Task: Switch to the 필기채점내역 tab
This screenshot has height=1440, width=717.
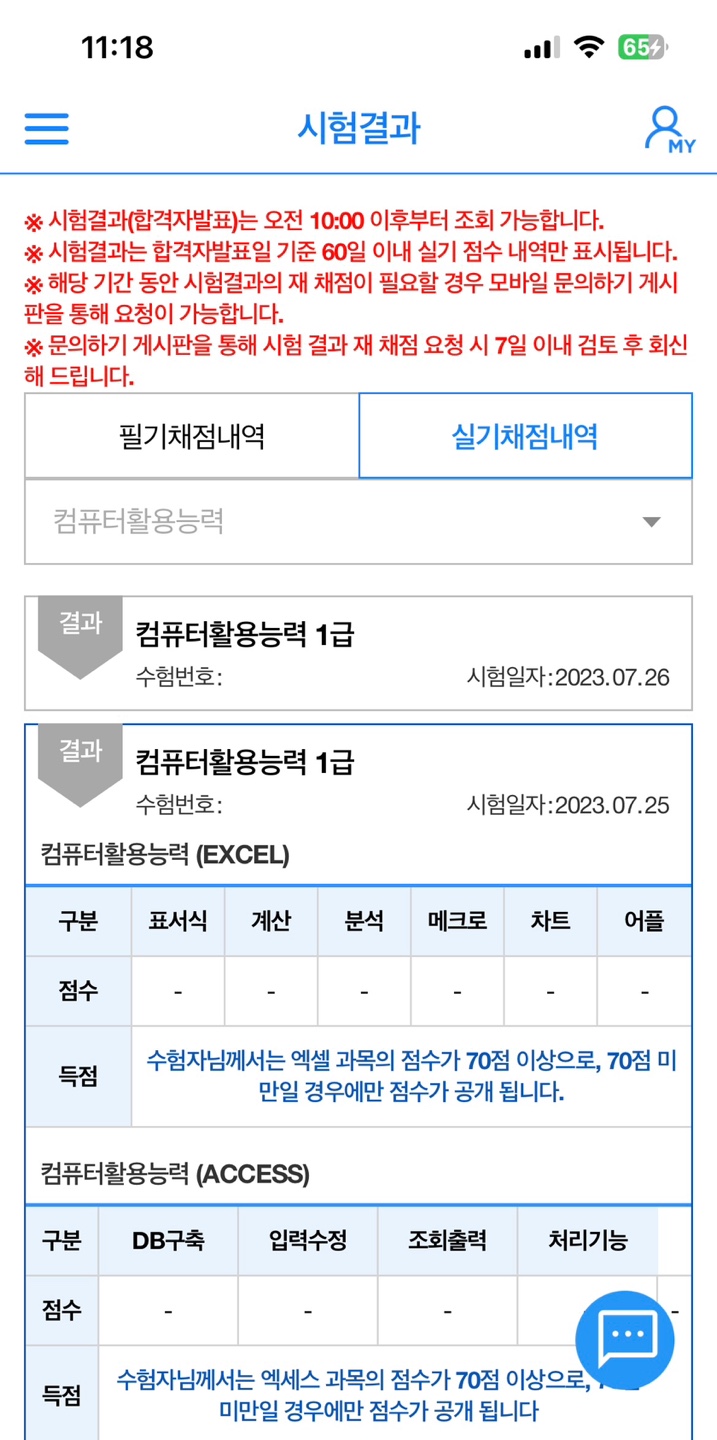Action: (x=191, y=436)
